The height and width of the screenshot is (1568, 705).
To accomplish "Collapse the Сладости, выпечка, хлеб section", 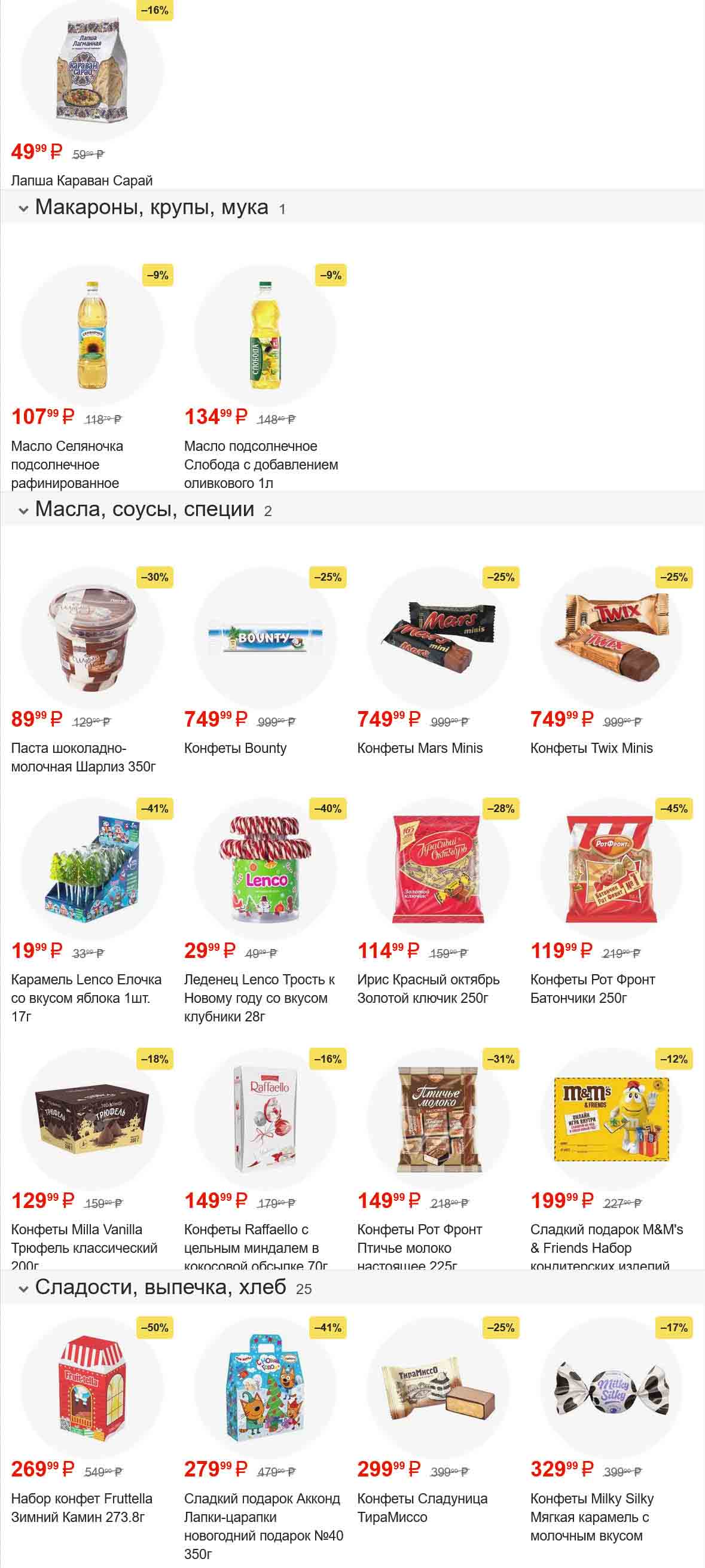I will pyautogui.click(x=24, y=1289).
